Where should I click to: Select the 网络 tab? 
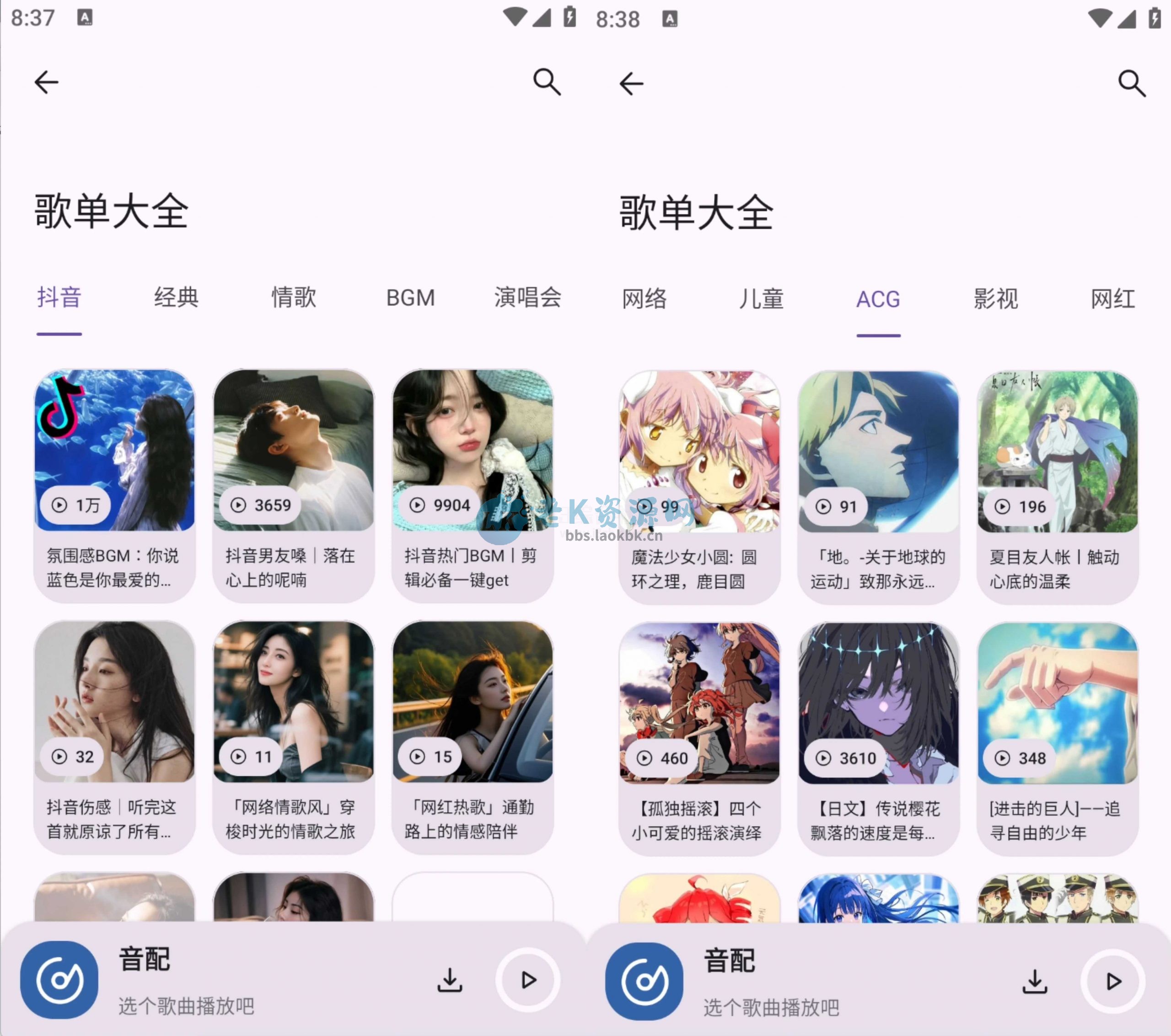pyautogui.click(x=645, y=300)
